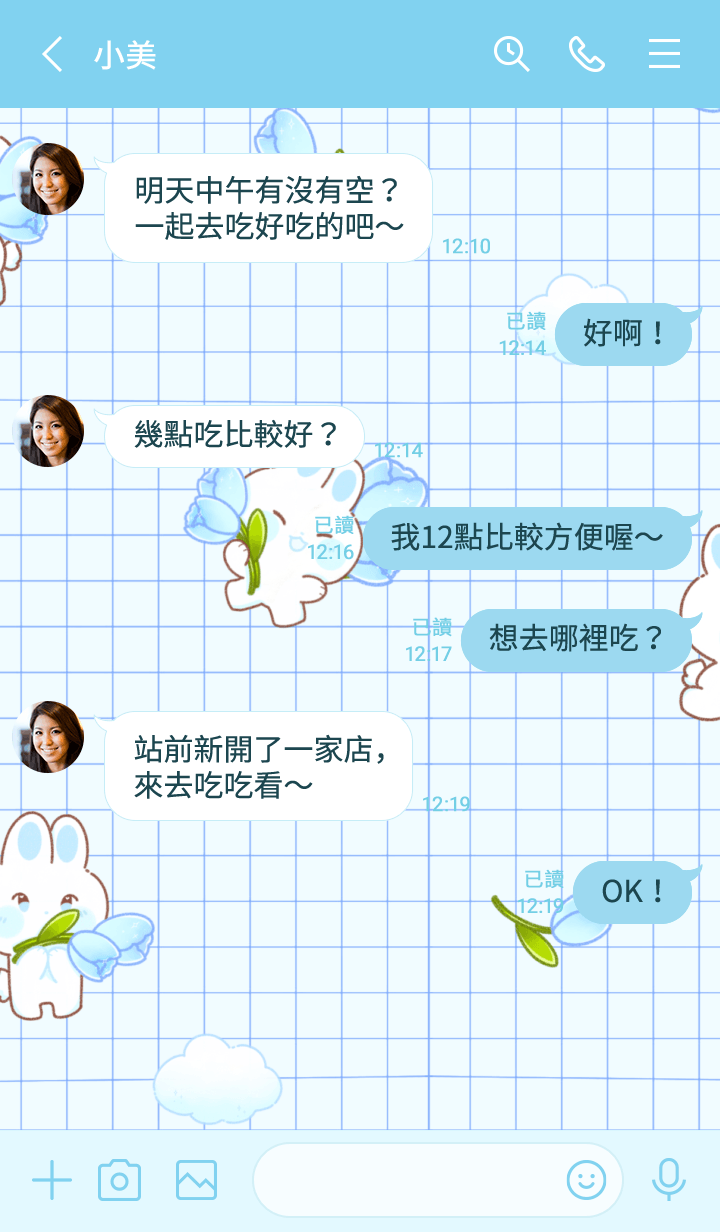Viewport: 720px width, 1232px height.
Task: Start a voice call with 小美
Action: (x=587, y=54)
